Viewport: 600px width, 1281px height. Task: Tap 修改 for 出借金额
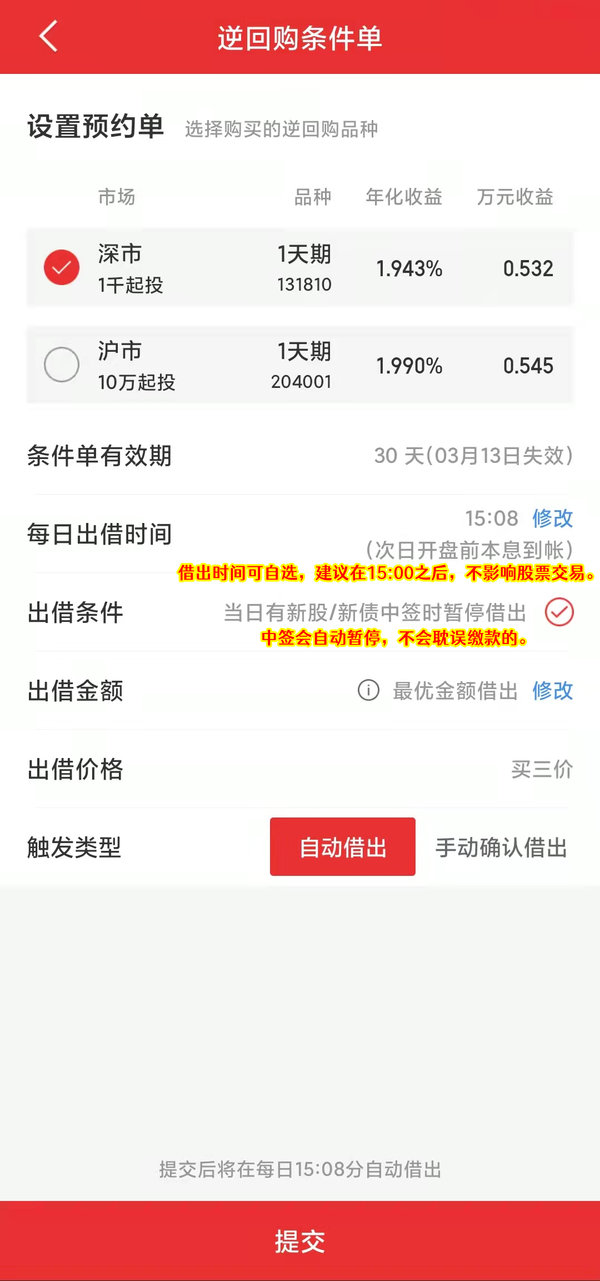(552, 690)
